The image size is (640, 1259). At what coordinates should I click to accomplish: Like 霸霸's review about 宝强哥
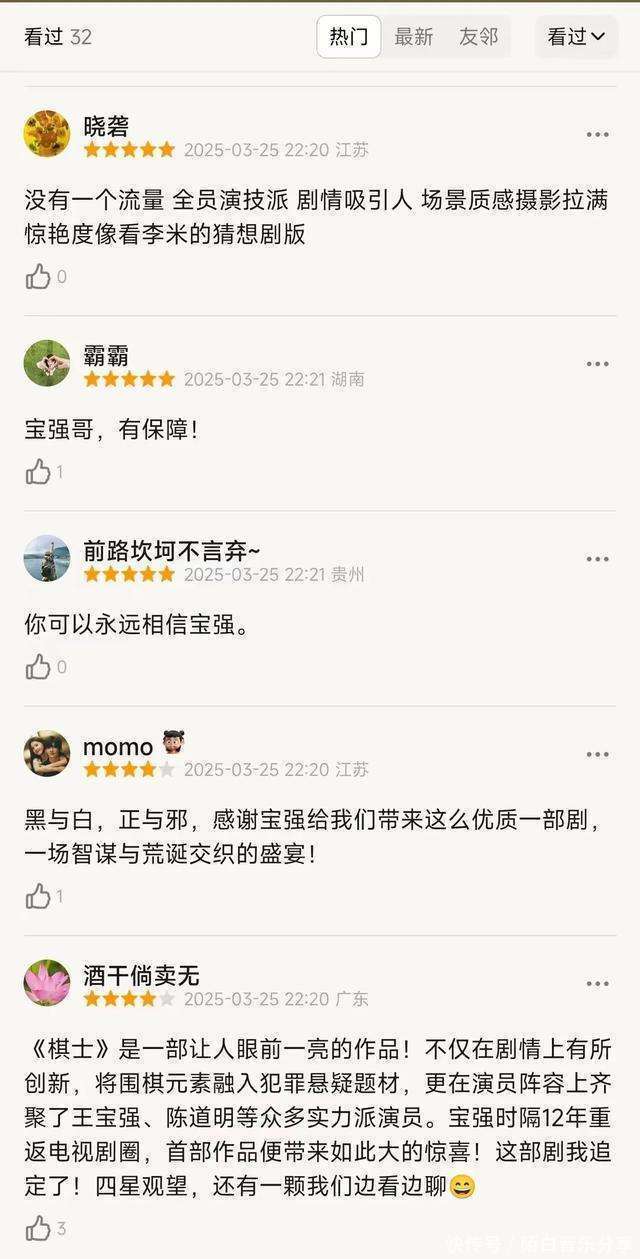click(38, 472)
